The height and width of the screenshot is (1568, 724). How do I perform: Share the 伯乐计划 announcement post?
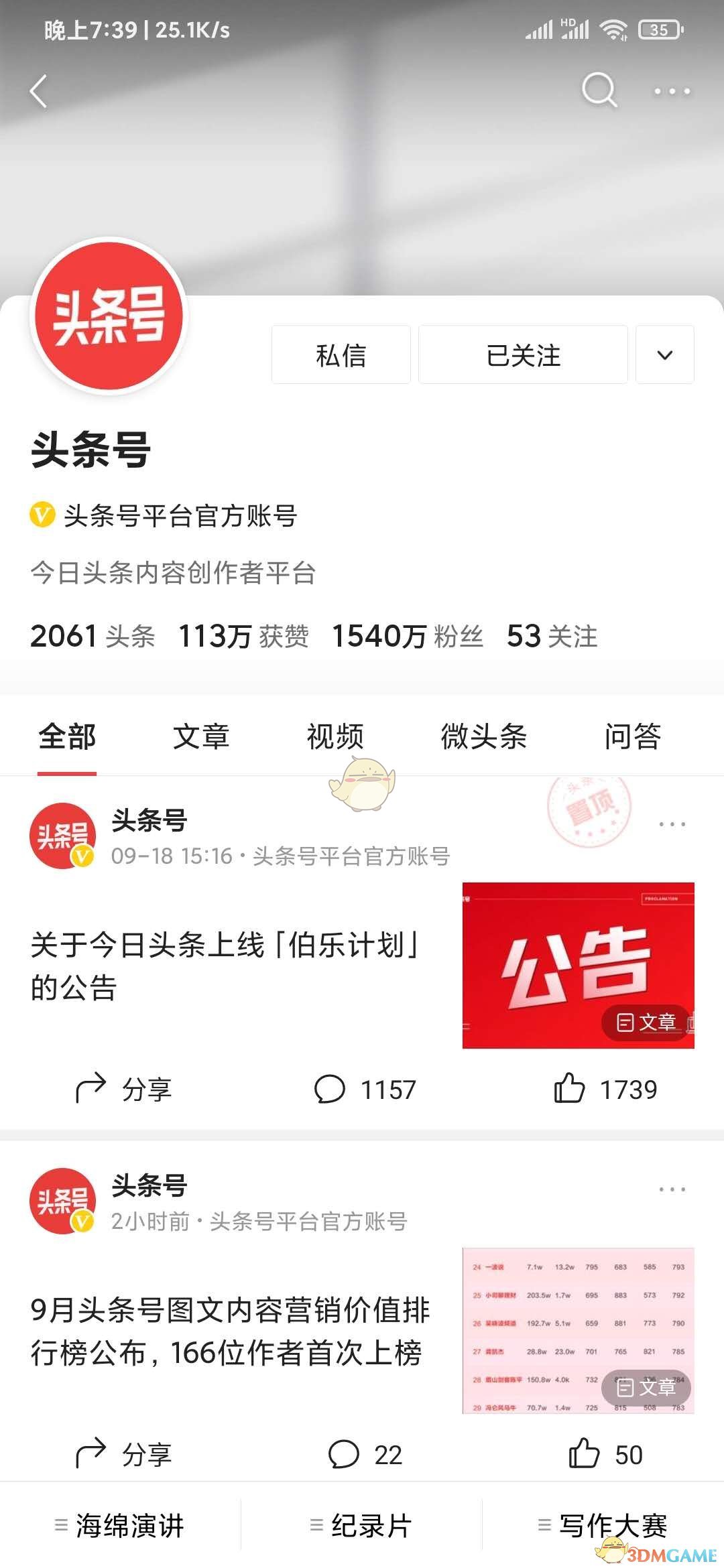tap(124, 1089)
